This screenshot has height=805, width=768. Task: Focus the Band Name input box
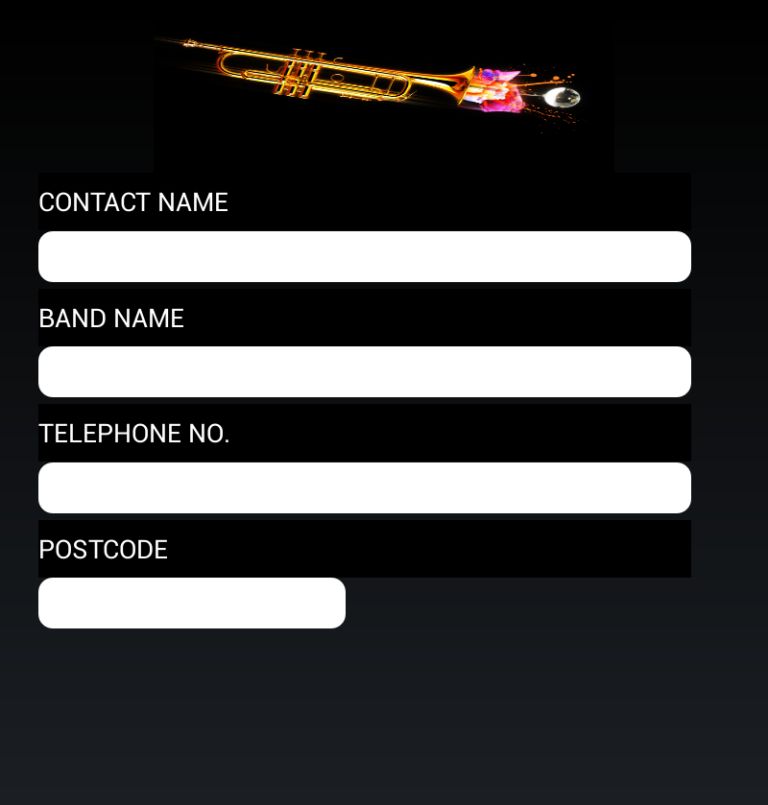click(364, 372)
